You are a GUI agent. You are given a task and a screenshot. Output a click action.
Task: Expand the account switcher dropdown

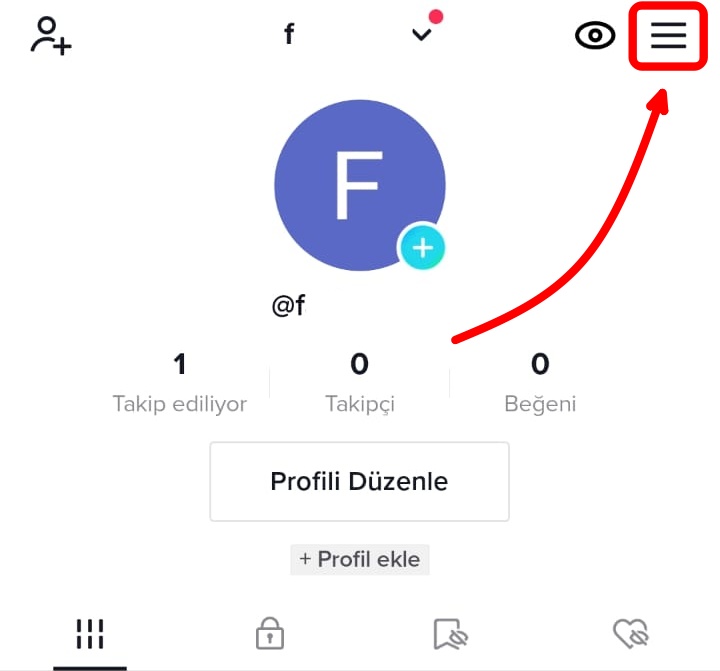click(422, 35)
